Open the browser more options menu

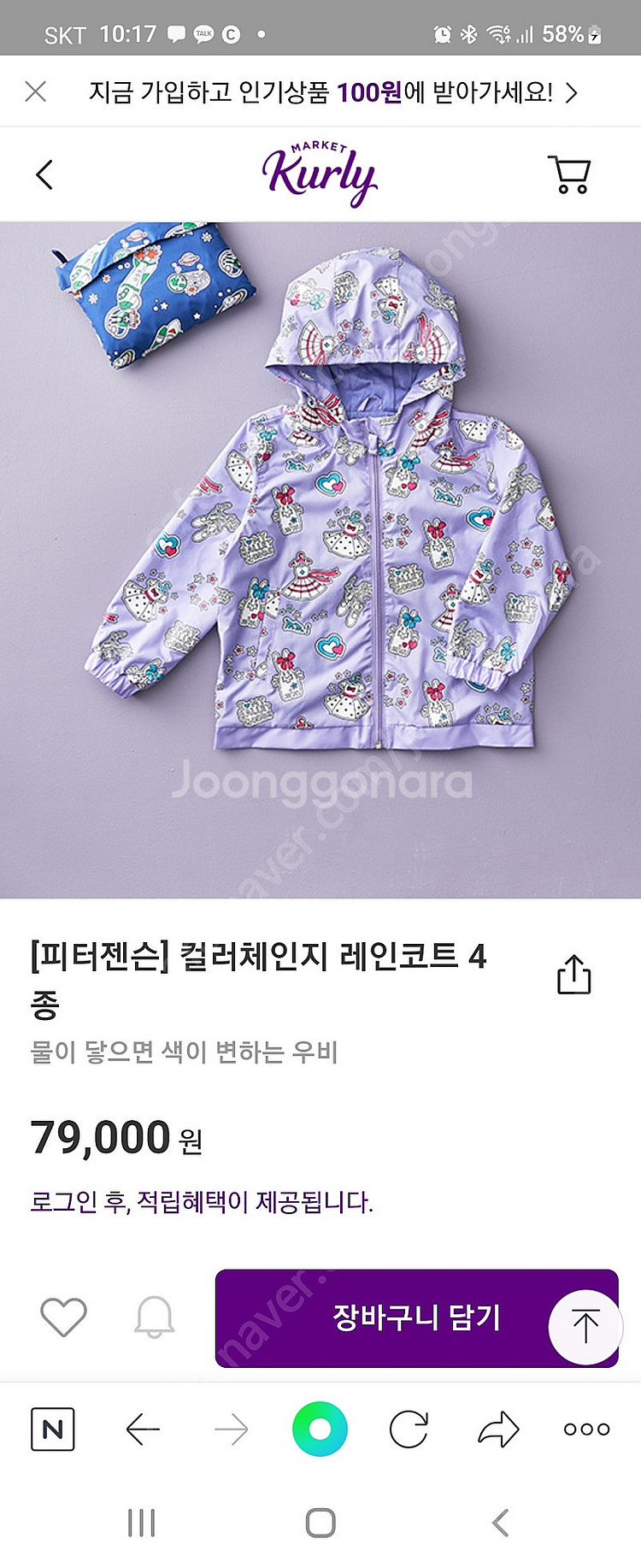coord(586,1429)
